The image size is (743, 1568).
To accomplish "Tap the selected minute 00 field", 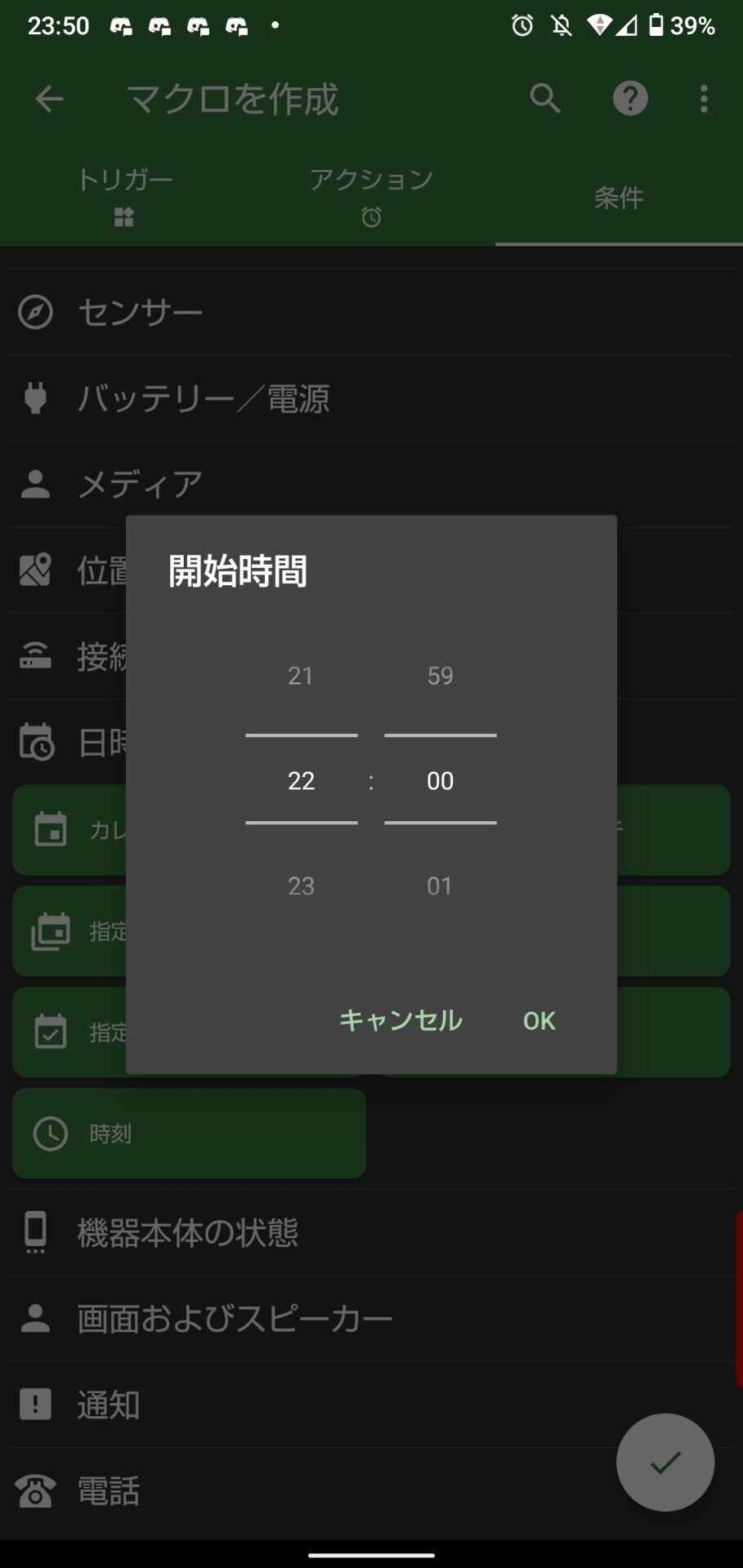I will pos(440,780).
